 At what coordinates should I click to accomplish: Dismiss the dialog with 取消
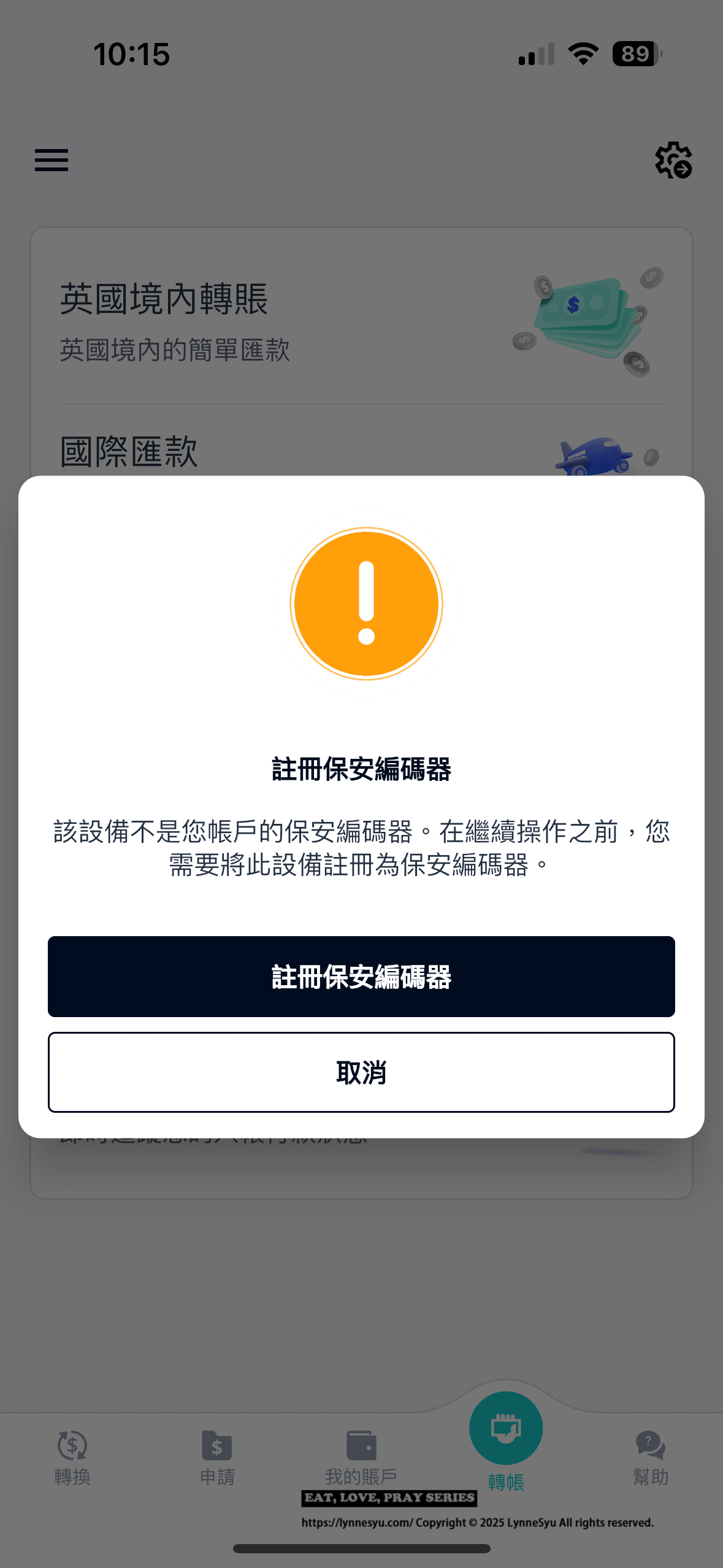(361, 1072)
